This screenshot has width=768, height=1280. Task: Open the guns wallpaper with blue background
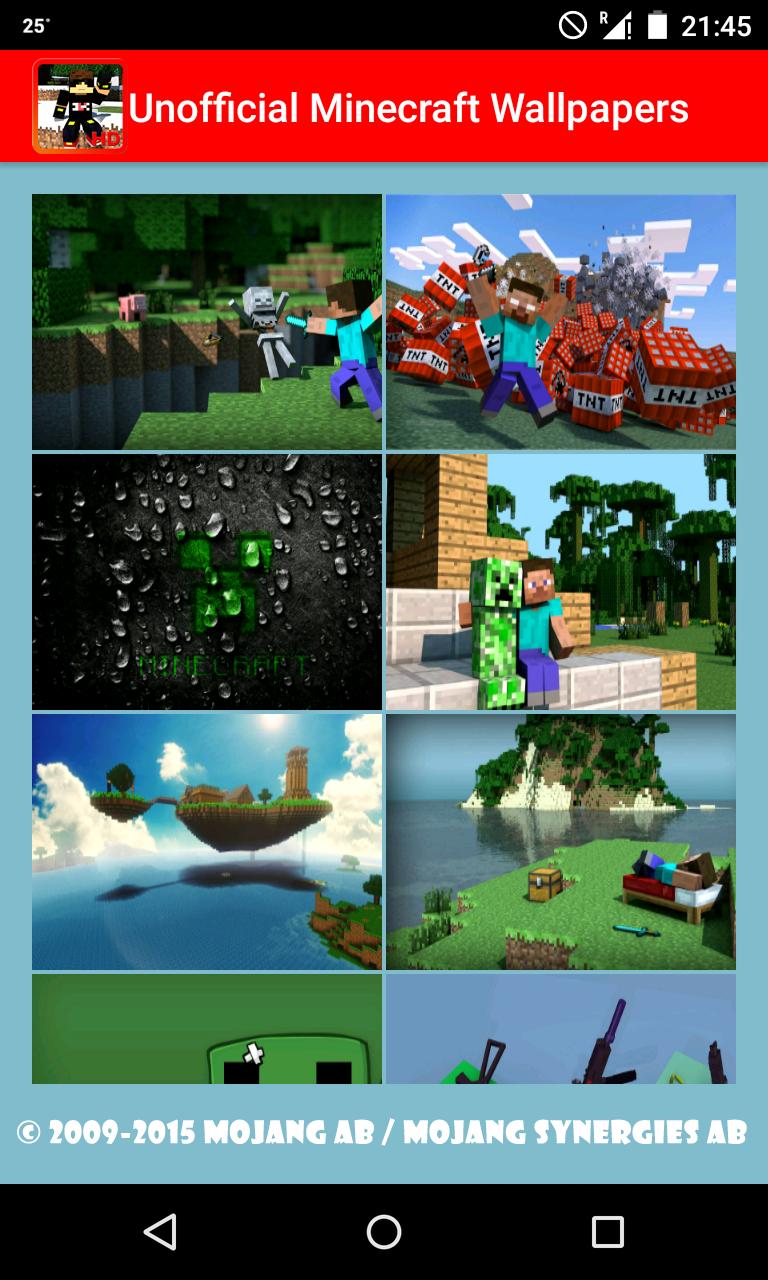(x=561, y=1030)
